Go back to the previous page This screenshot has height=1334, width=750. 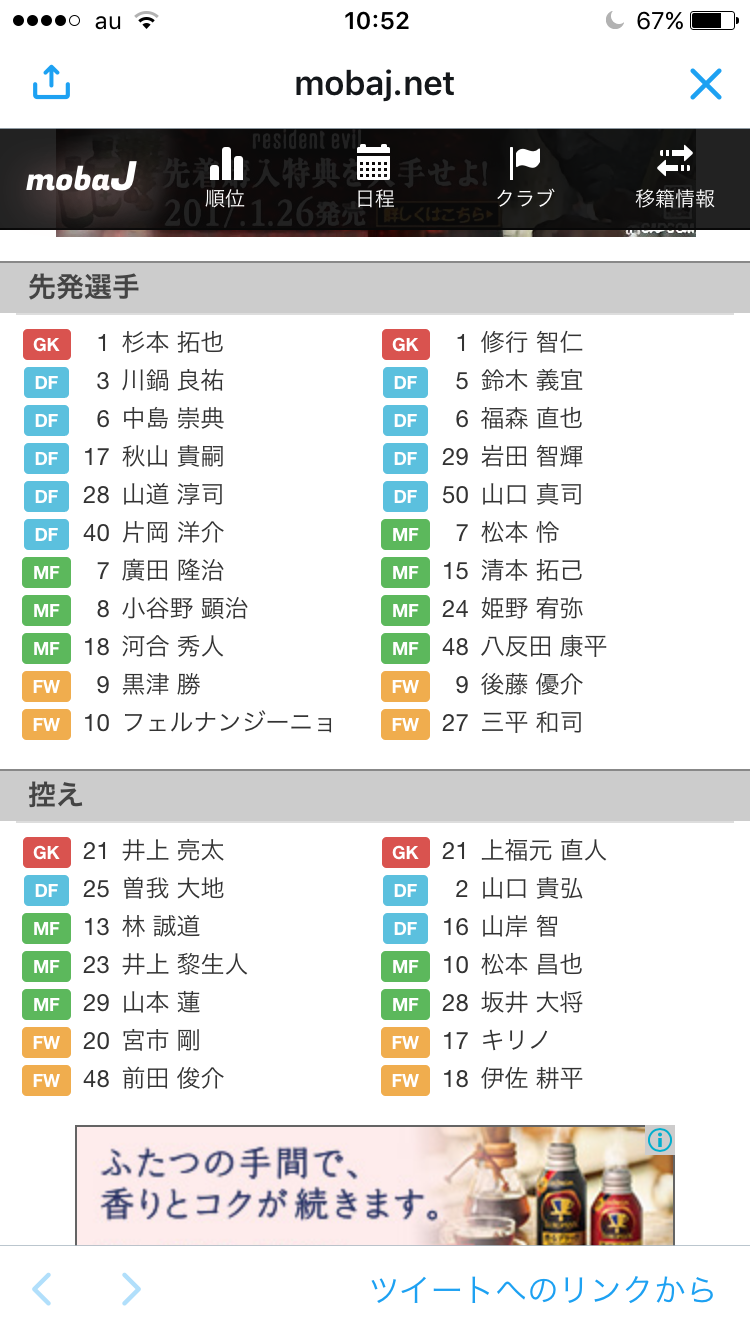(x=41, y=1289)
